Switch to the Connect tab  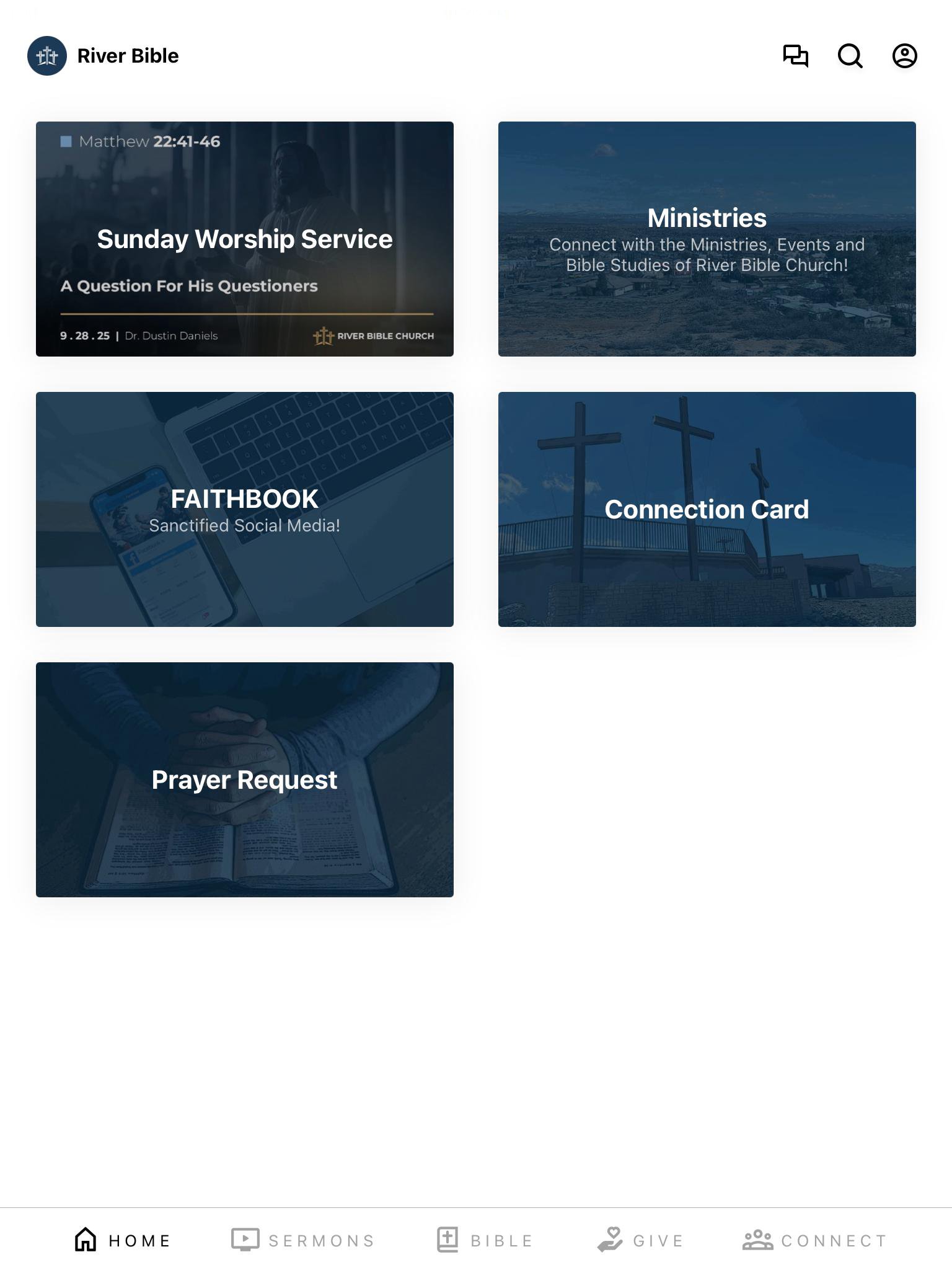pyautogui.click(x=815, y=1240)
